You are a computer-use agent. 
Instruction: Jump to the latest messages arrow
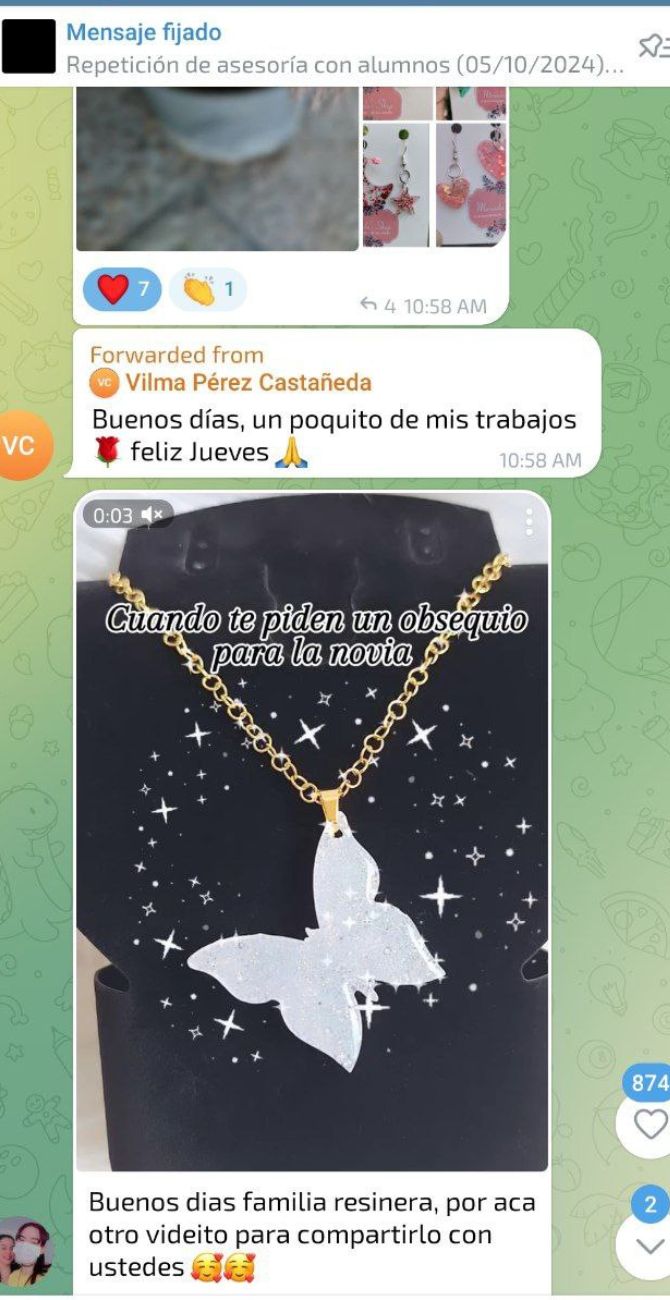[649, 1246]
